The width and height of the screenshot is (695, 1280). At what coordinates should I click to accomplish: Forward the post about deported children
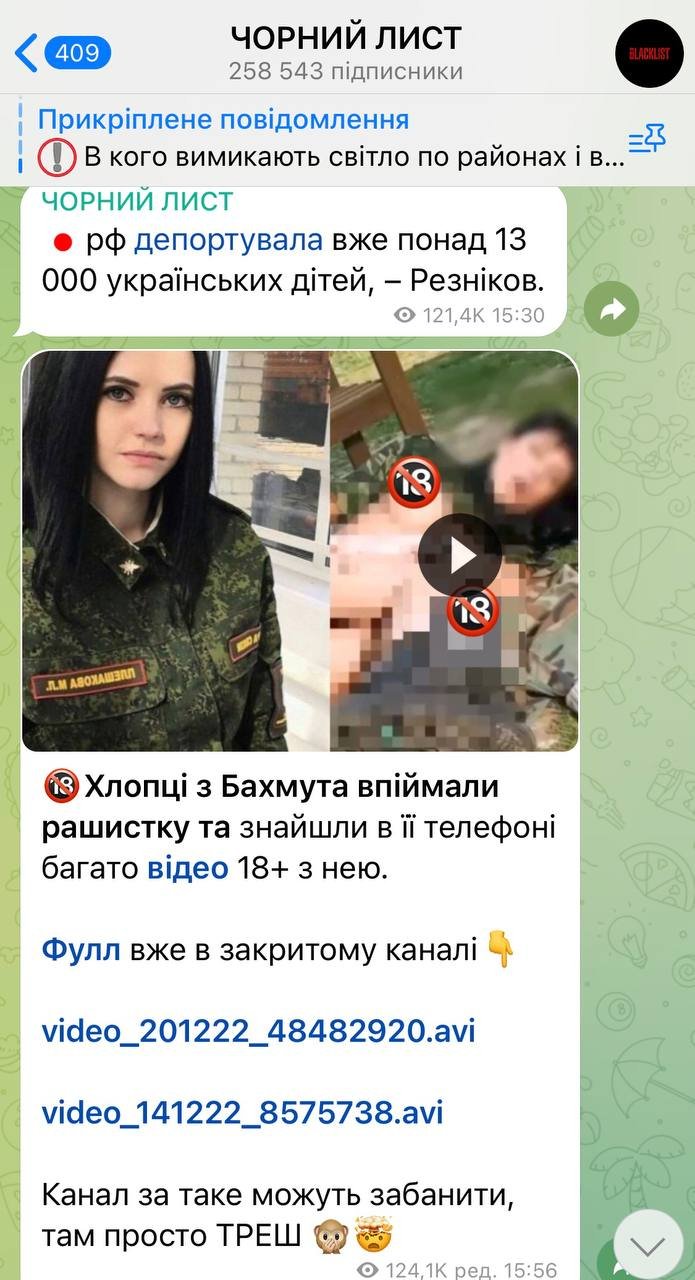[612, 310]
